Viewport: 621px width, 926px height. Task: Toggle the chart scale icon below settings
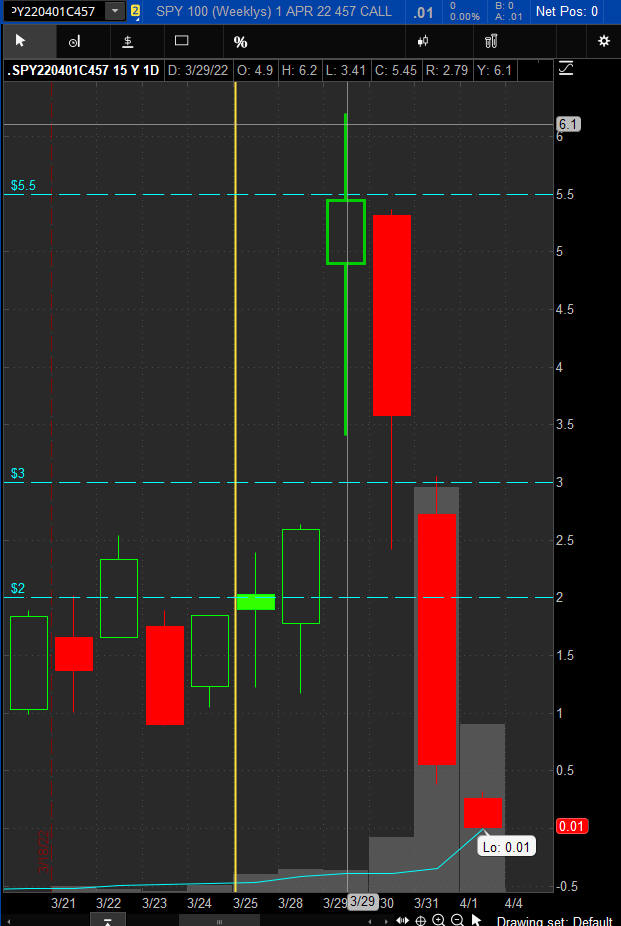(x=566, y=69)
